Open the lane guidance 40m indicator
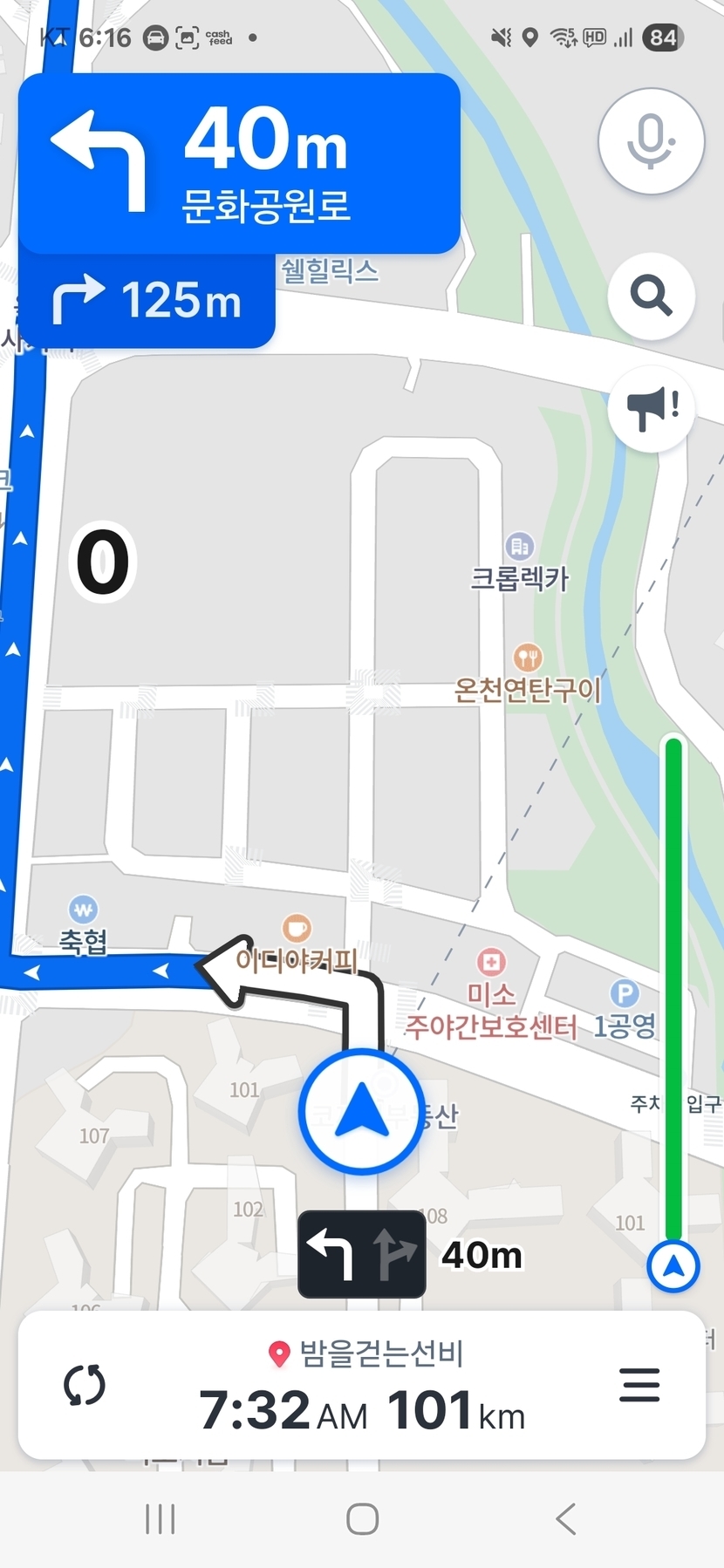This screenshot has width=724, height=1568. tap(362, 1255)
